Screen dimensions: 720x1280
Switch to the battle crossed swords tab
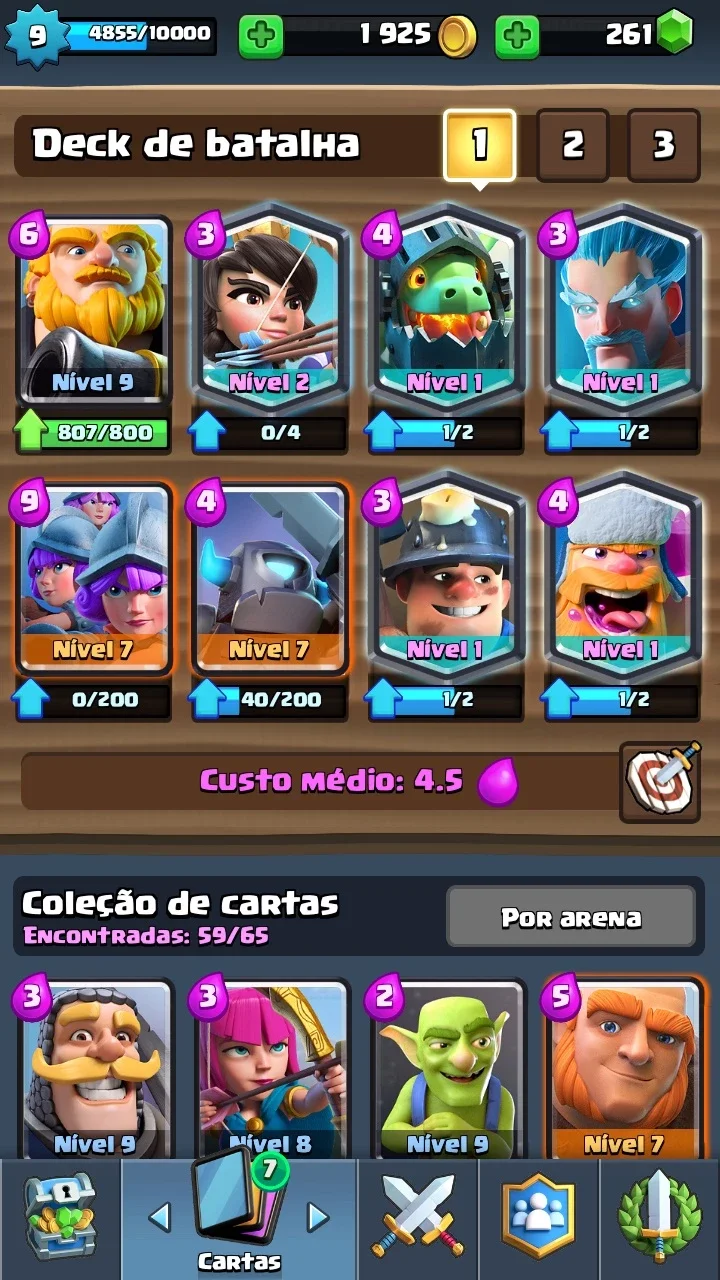[x=418, y=1218]
